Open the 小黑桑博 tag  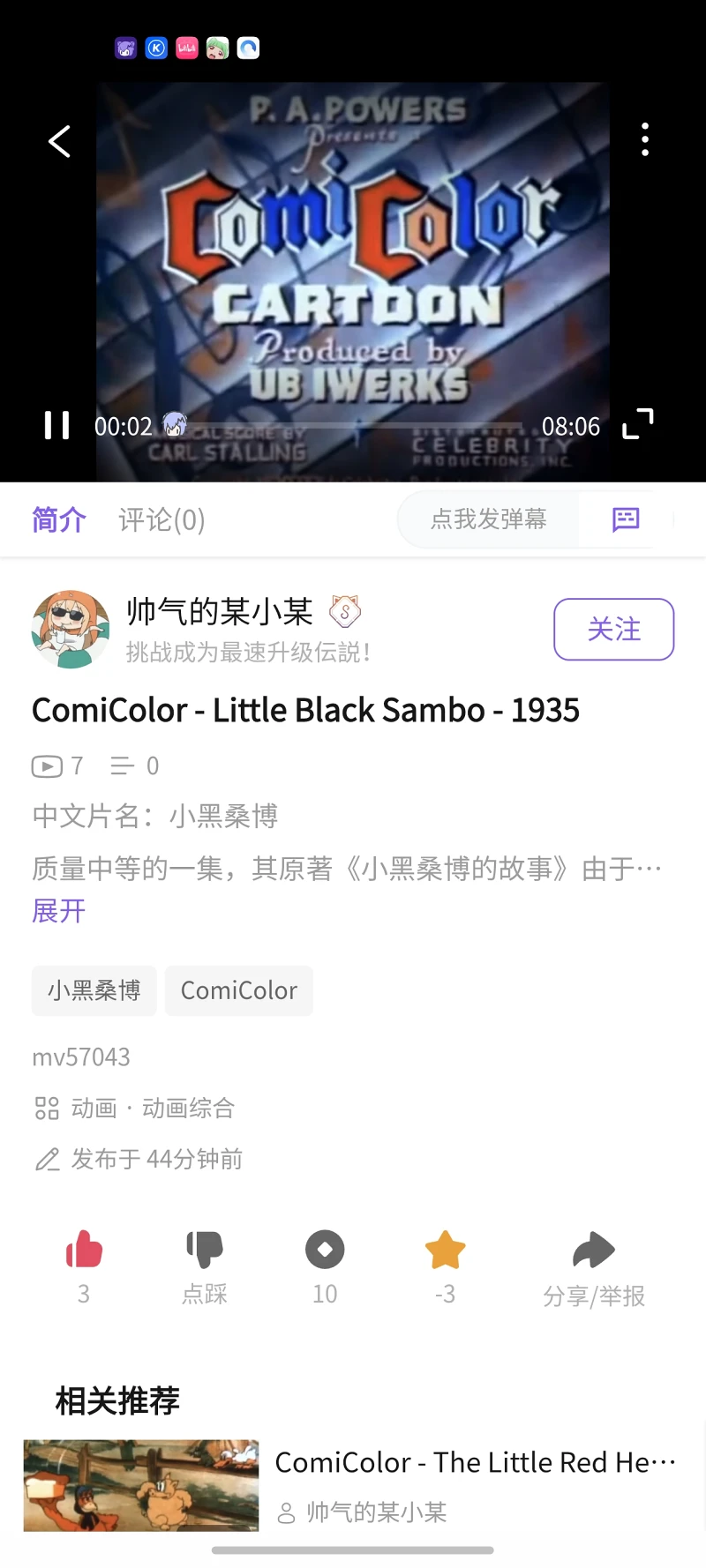94,990
